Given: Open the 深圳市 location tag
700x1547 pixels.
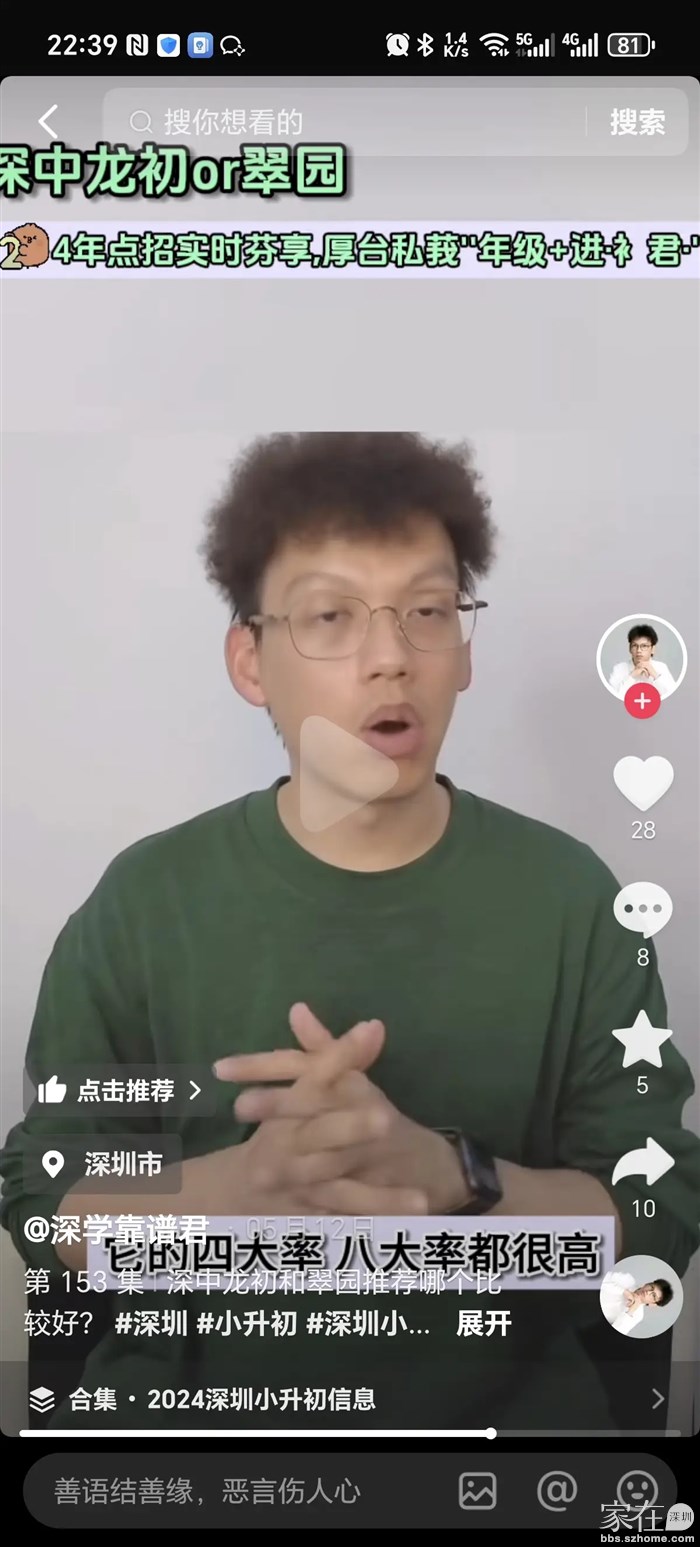Looking at the screenshot, I should click(103, 1164).
